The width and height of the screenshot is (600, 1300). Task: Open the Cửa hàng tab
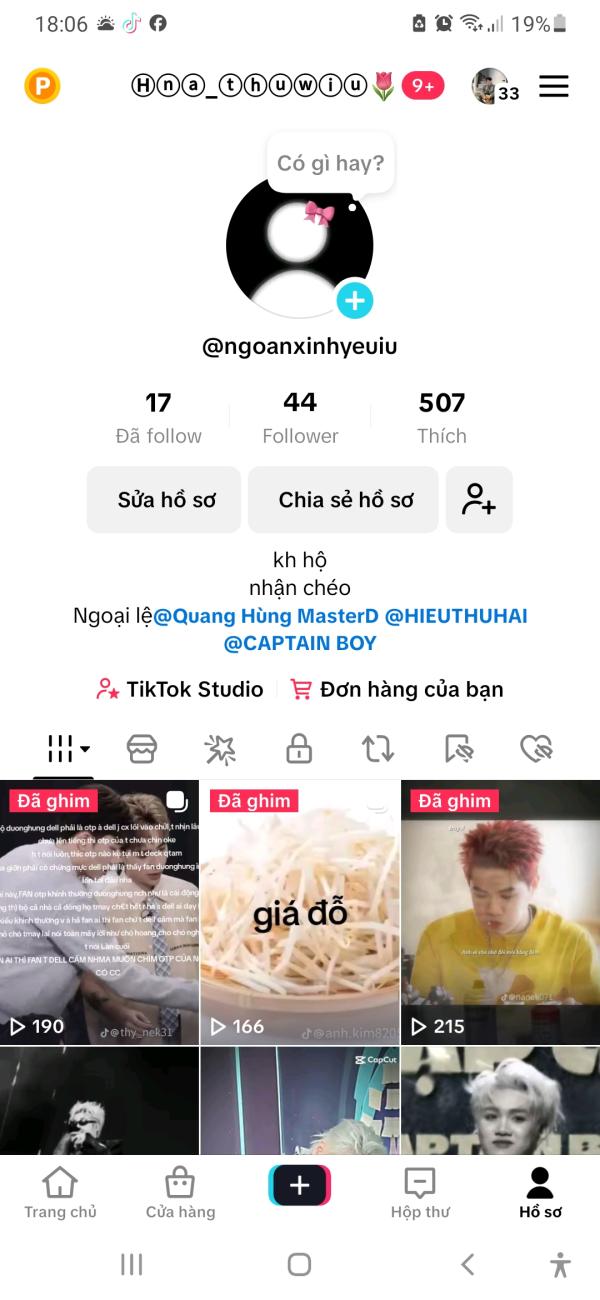(x=180, y=1193)
